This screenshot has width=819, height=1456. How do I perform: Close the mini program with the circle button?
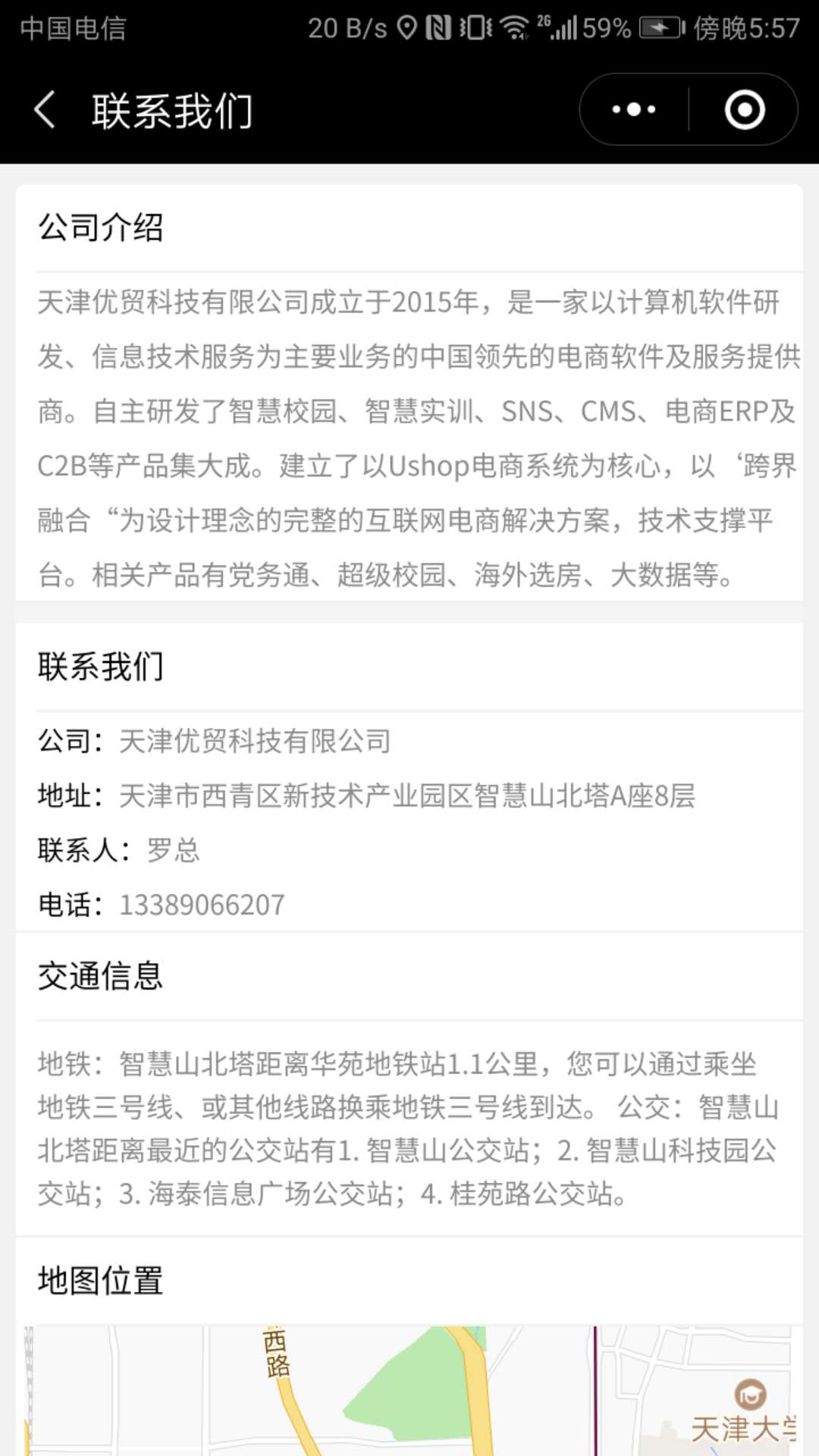(x=744, y=110)
